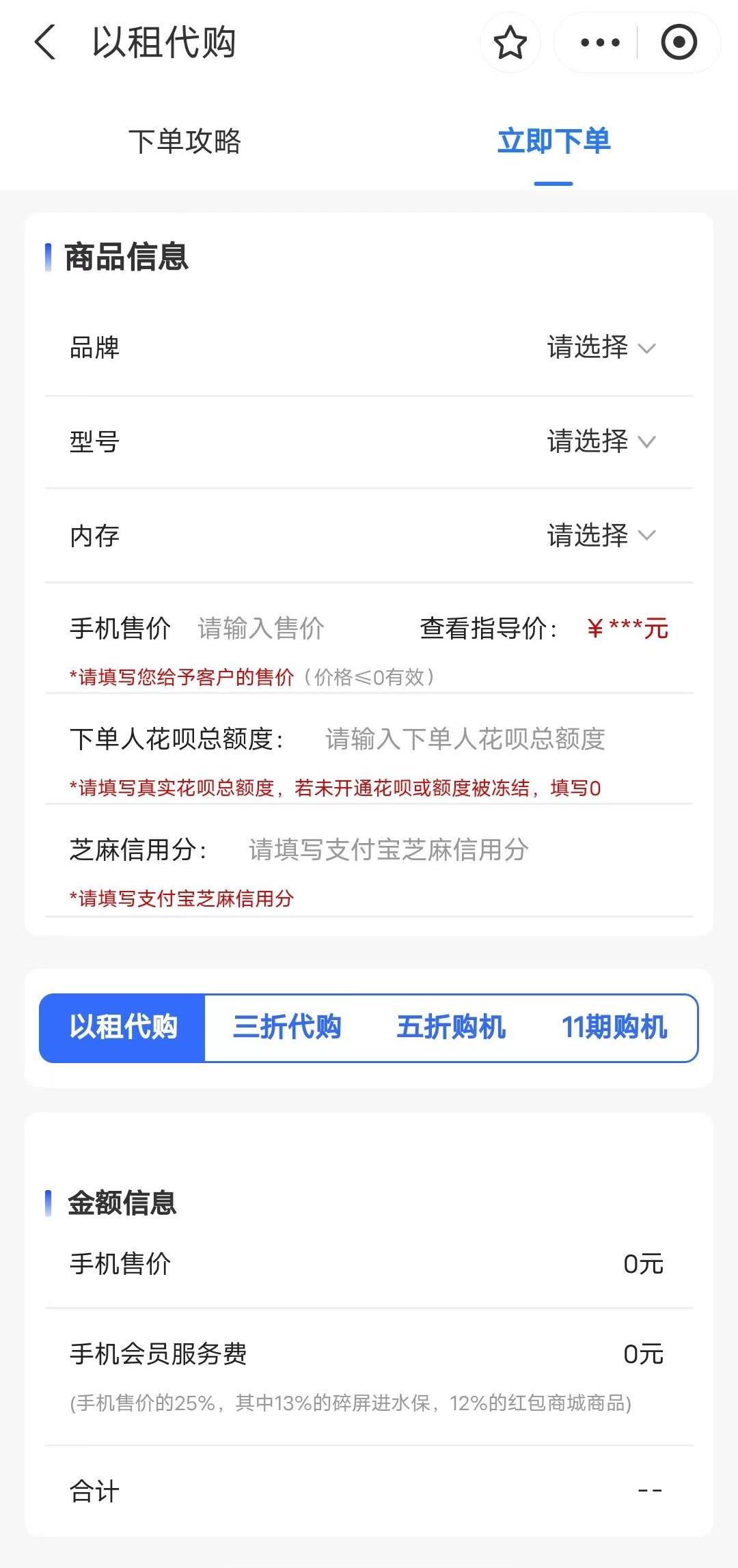
Task: Select the 立即下单 tab
Action: pyautogui.click(x=553, y=141)
